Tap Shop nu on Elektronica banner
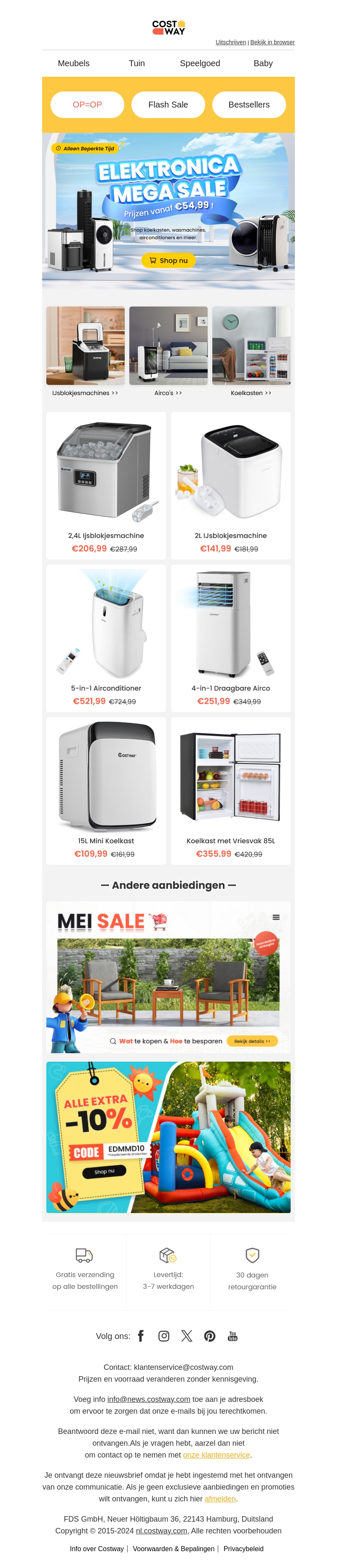Viewport: 337px width, 1568px height. (168, 261)
